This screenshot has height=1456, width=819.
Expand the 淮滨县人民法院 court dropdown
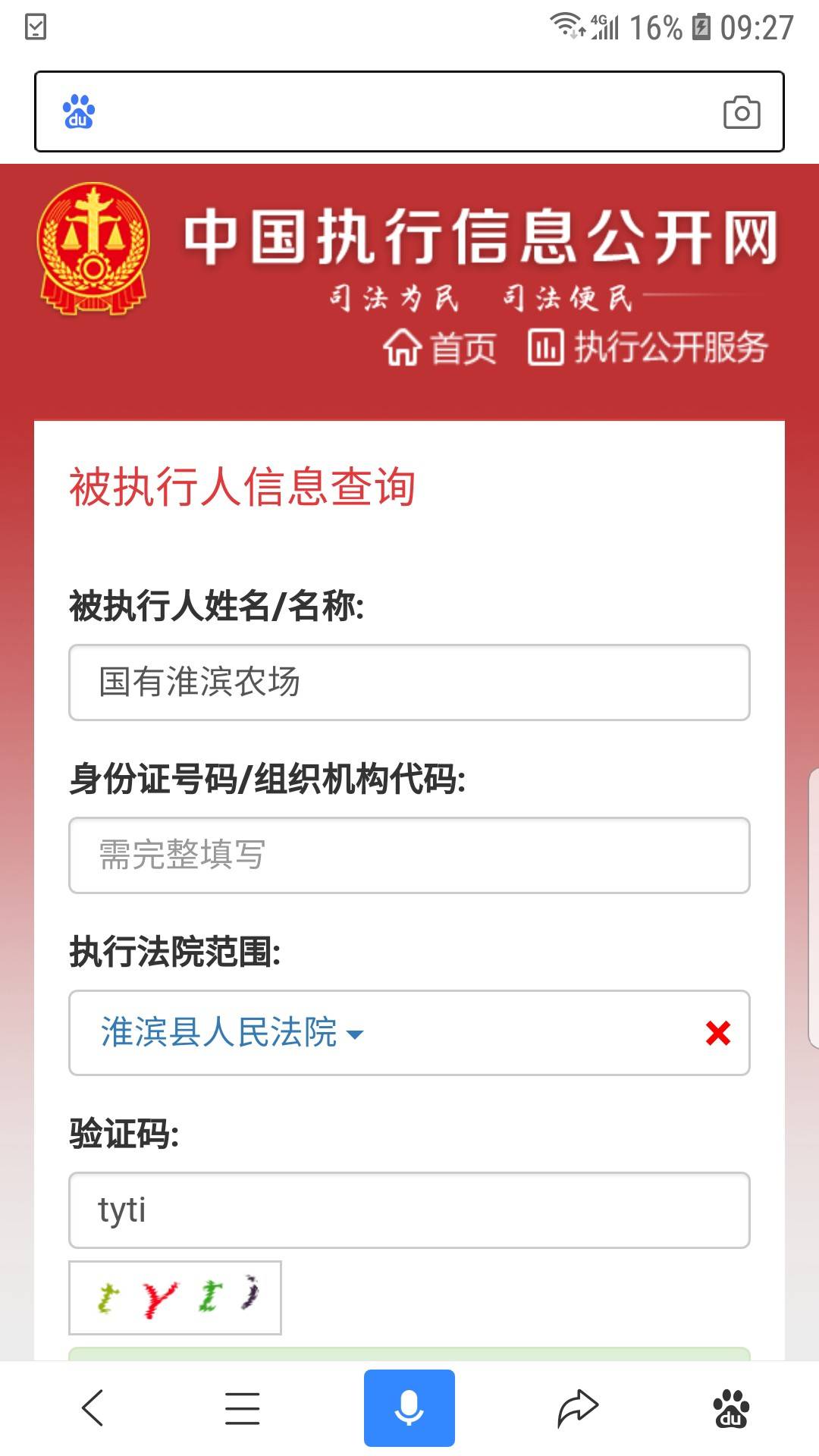pos(232,1032)
